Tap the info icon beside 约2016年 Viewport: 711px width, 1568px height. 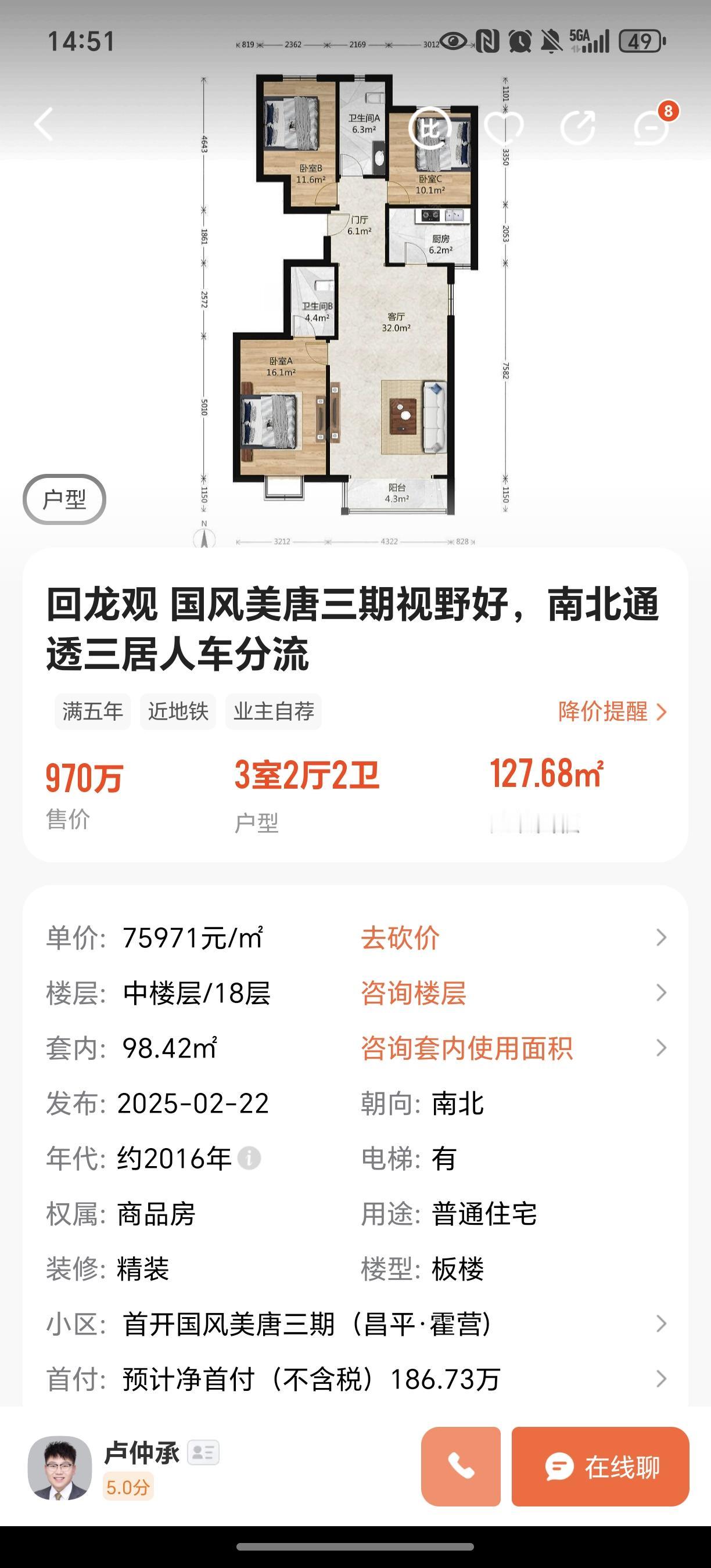pos(249,1159)
